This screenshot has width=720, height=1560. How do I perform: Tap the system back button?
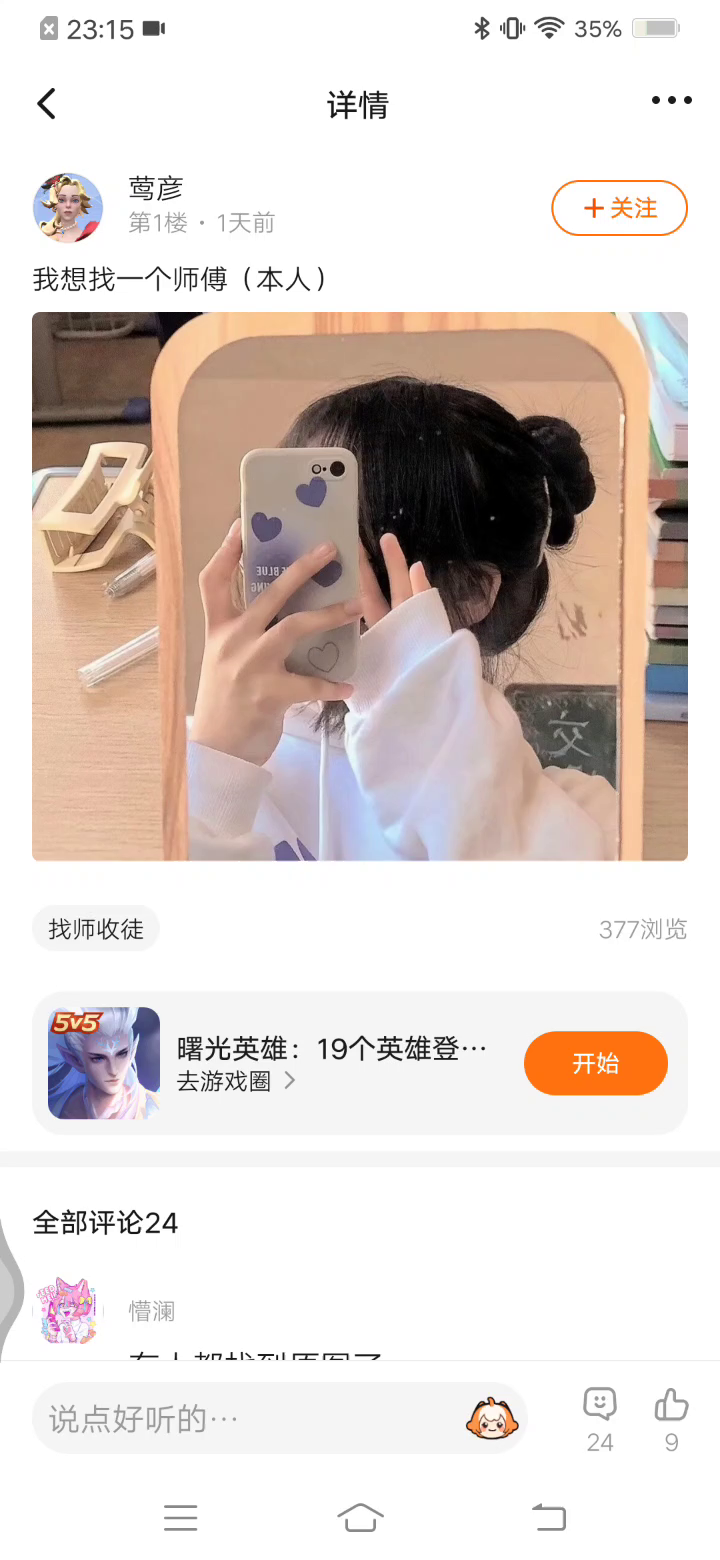[548, 1518]
